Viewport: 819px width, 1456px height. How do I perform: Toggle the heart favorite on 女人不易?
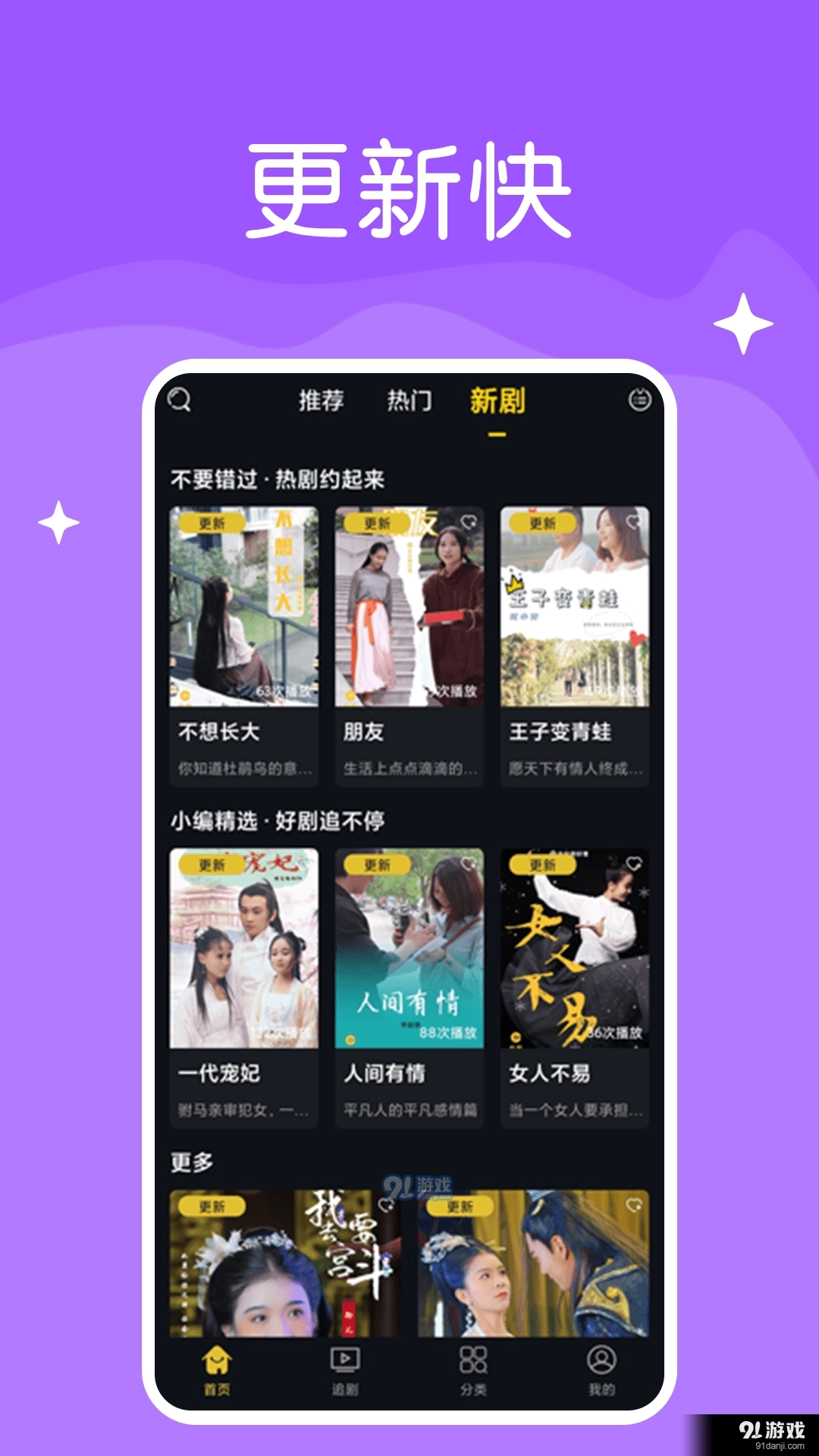coord(633,865)
